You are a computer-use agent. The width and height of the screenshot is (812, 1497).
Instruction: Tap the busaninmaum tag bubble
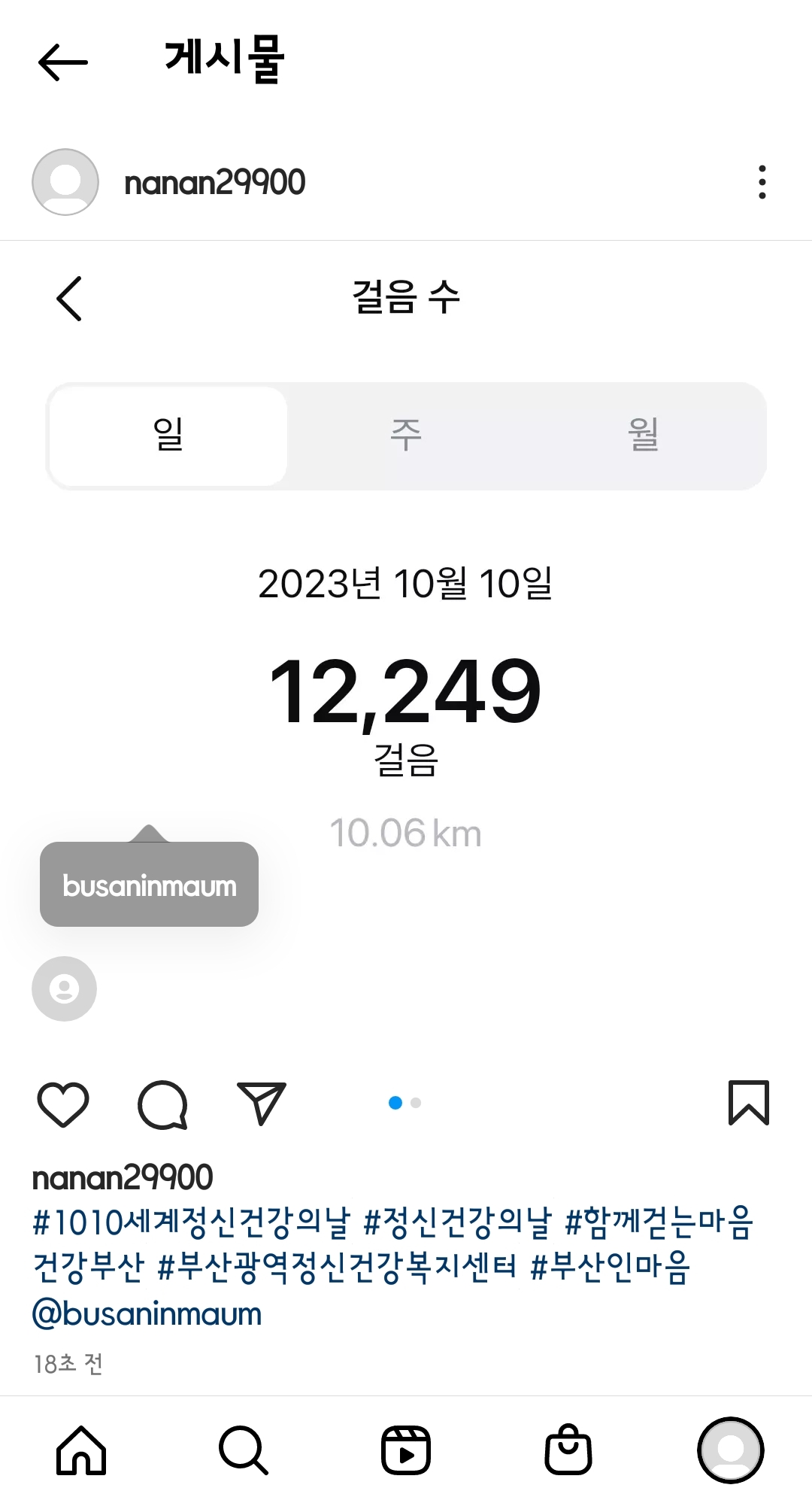[149, 885]
